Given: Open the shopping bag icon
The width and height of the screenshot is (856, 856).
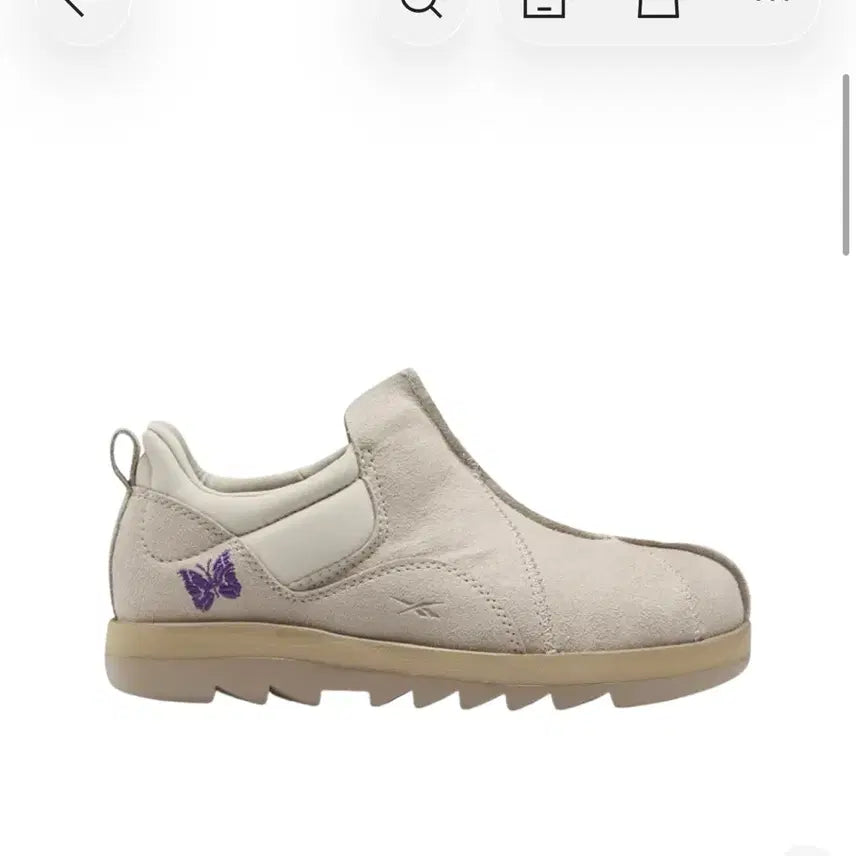Looking at the screenshot, I should 658,6.
